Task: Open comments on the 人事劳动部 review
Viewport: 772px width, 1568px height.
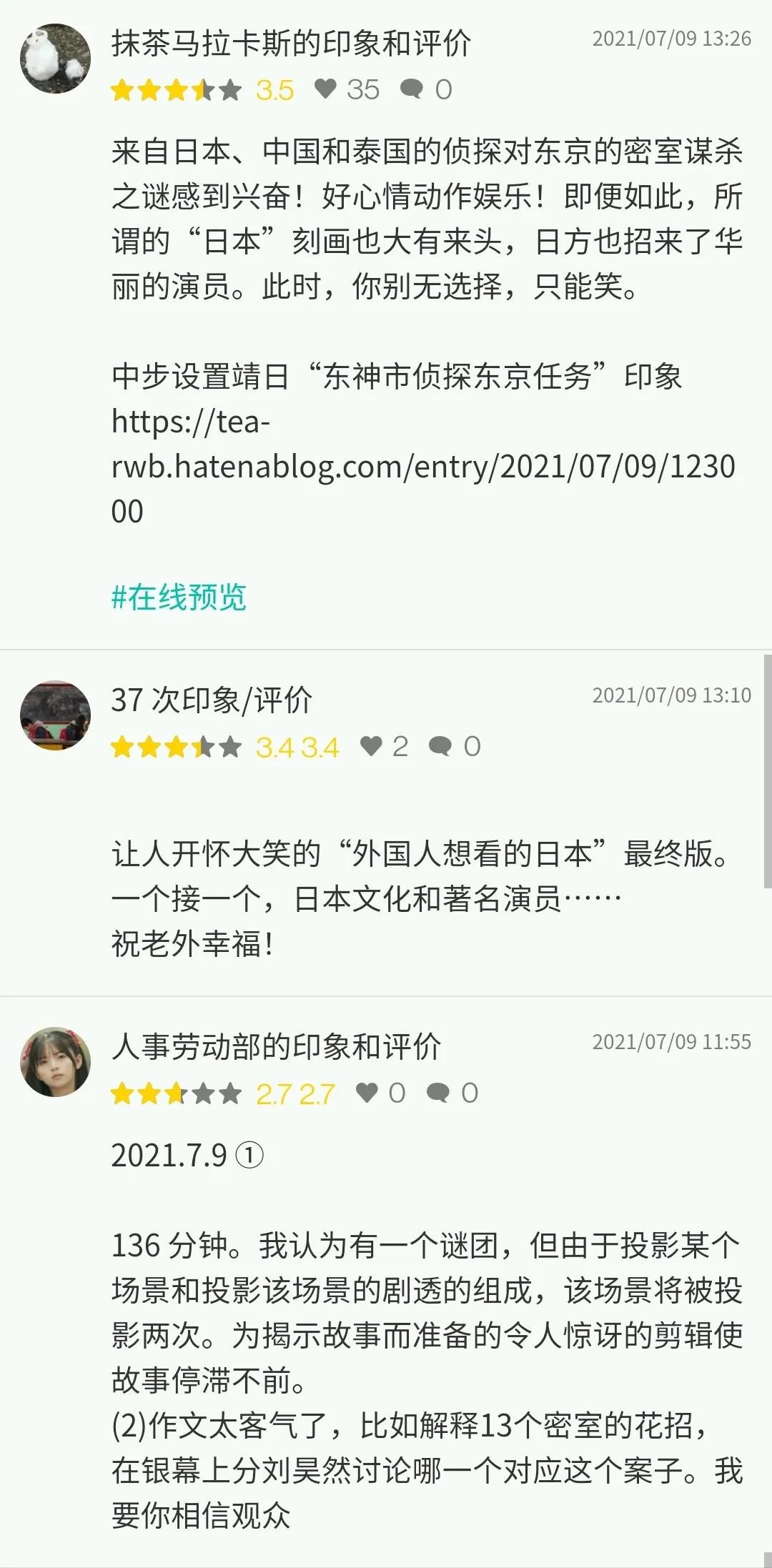Action: tap(437, 1093)
